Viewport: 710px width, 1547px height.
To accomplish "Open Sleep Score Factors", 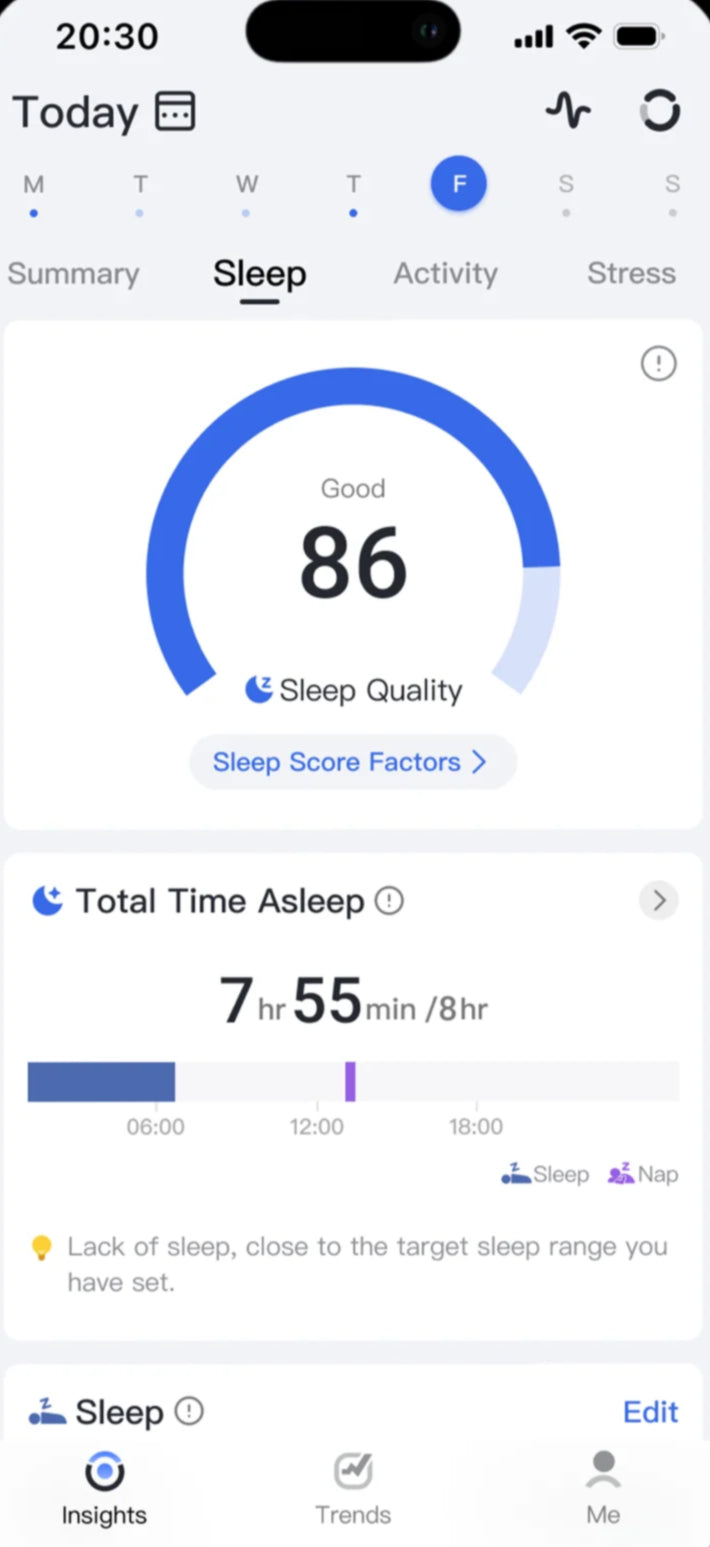I will (352, 762).
